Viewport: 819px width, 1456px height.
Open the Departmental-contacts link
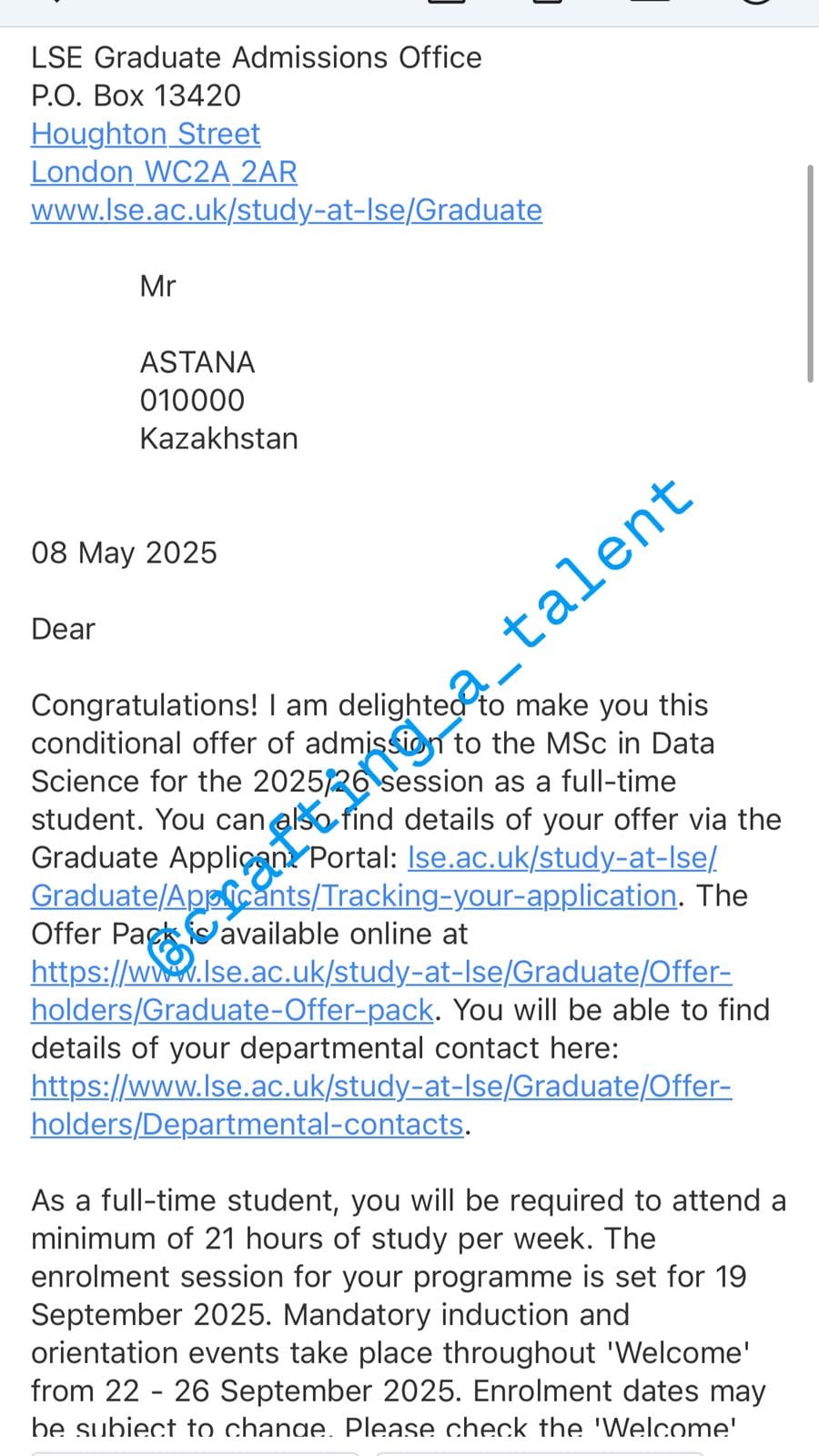(381, 1106)
